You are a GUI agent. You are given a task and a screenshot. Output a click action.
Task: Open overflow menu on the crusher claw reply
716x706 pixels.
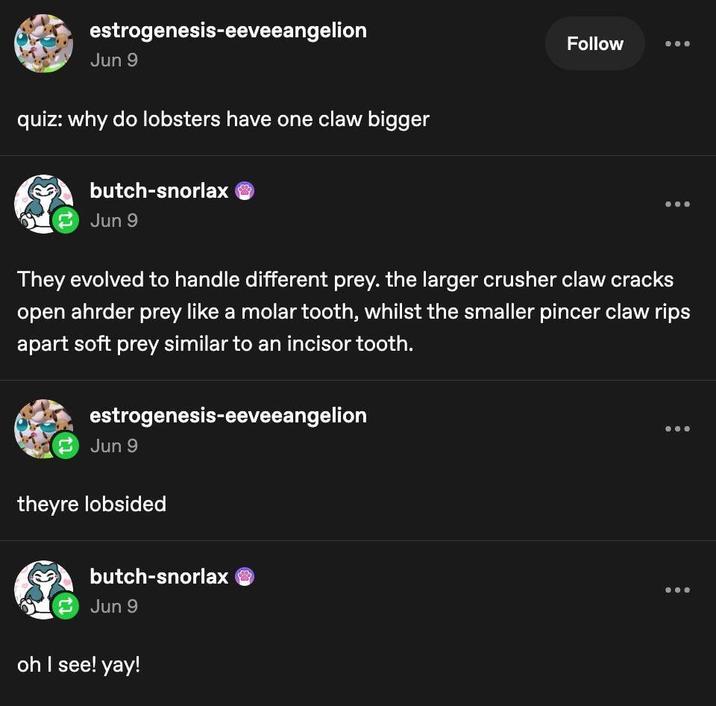(677, 204)
